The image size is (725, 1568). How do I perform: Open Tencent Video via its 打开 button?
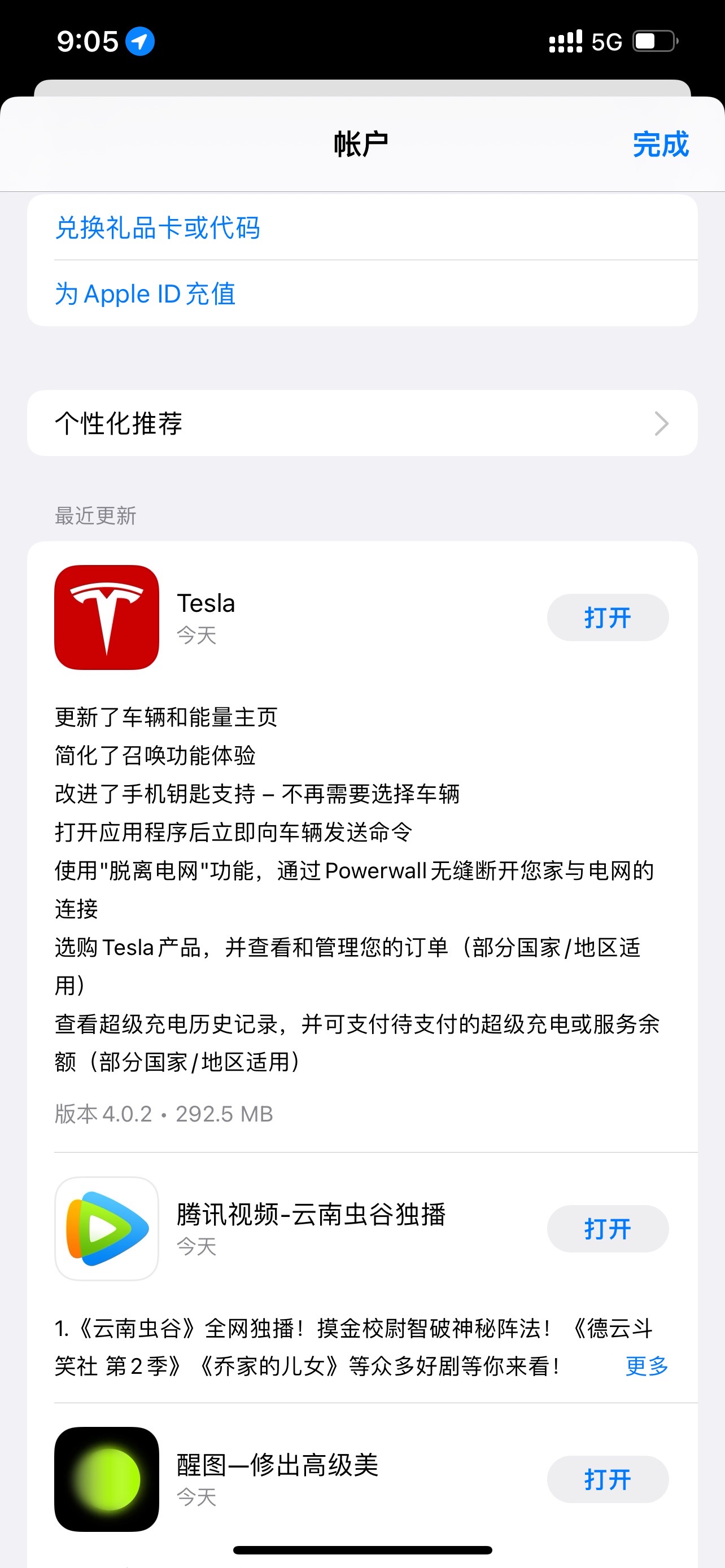pos(608,1228)
